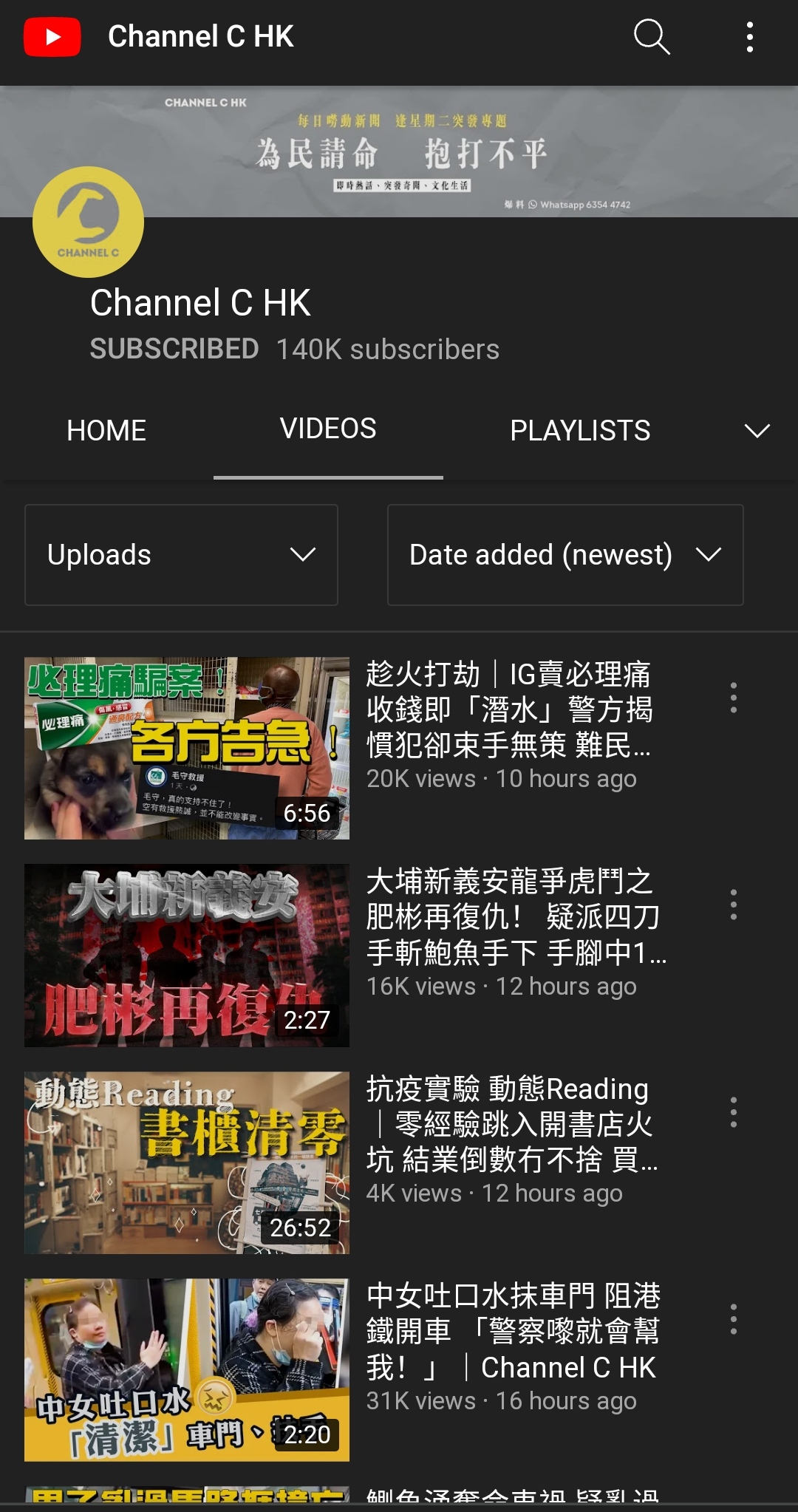Viewport: 798px width, 1512px height.
Task: Tap the SUBSCRIBED button
Action: [x=174, y=350]
